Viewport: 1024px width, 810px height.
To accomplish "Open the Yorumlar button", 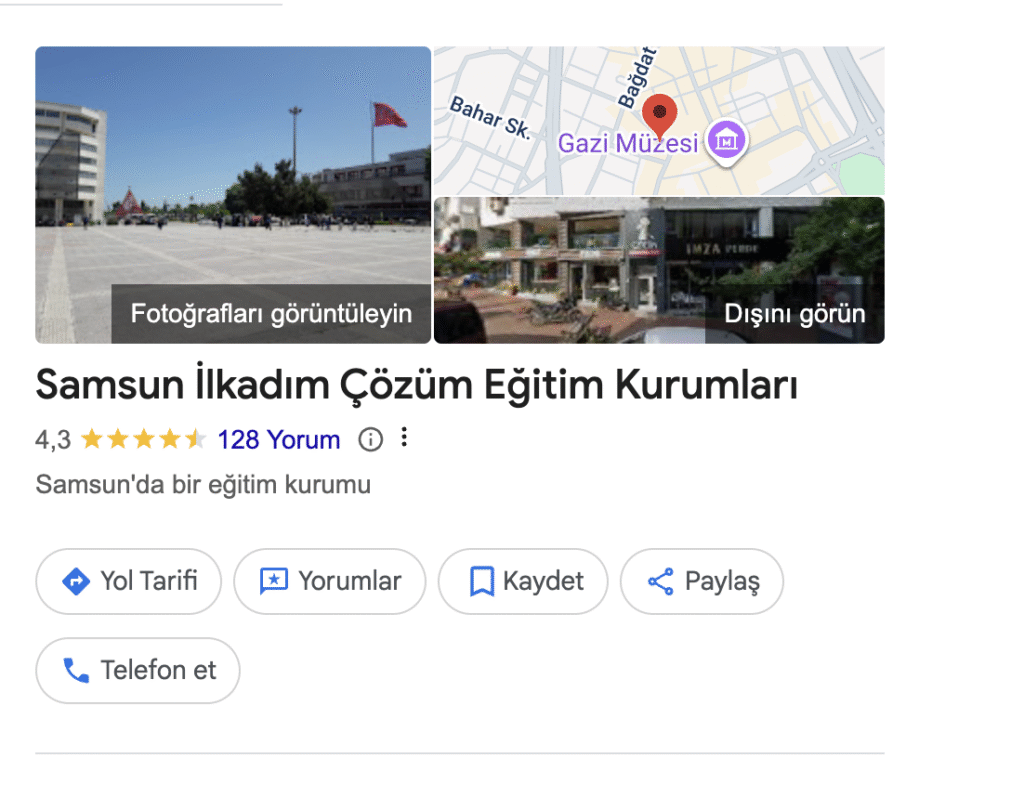I will pyautogui.click(x=329, y=581).
